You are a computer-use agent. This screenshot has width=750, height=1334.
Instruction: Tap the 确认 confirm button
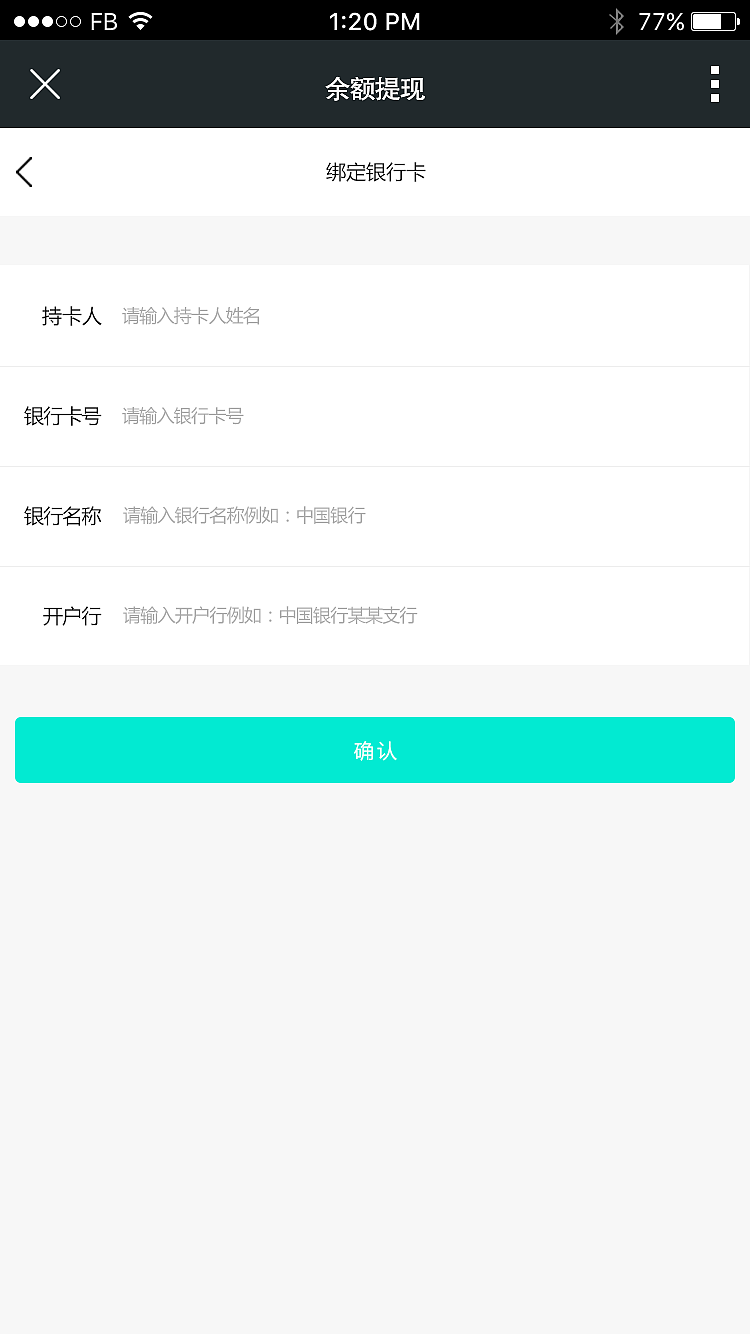coord(375,750)
